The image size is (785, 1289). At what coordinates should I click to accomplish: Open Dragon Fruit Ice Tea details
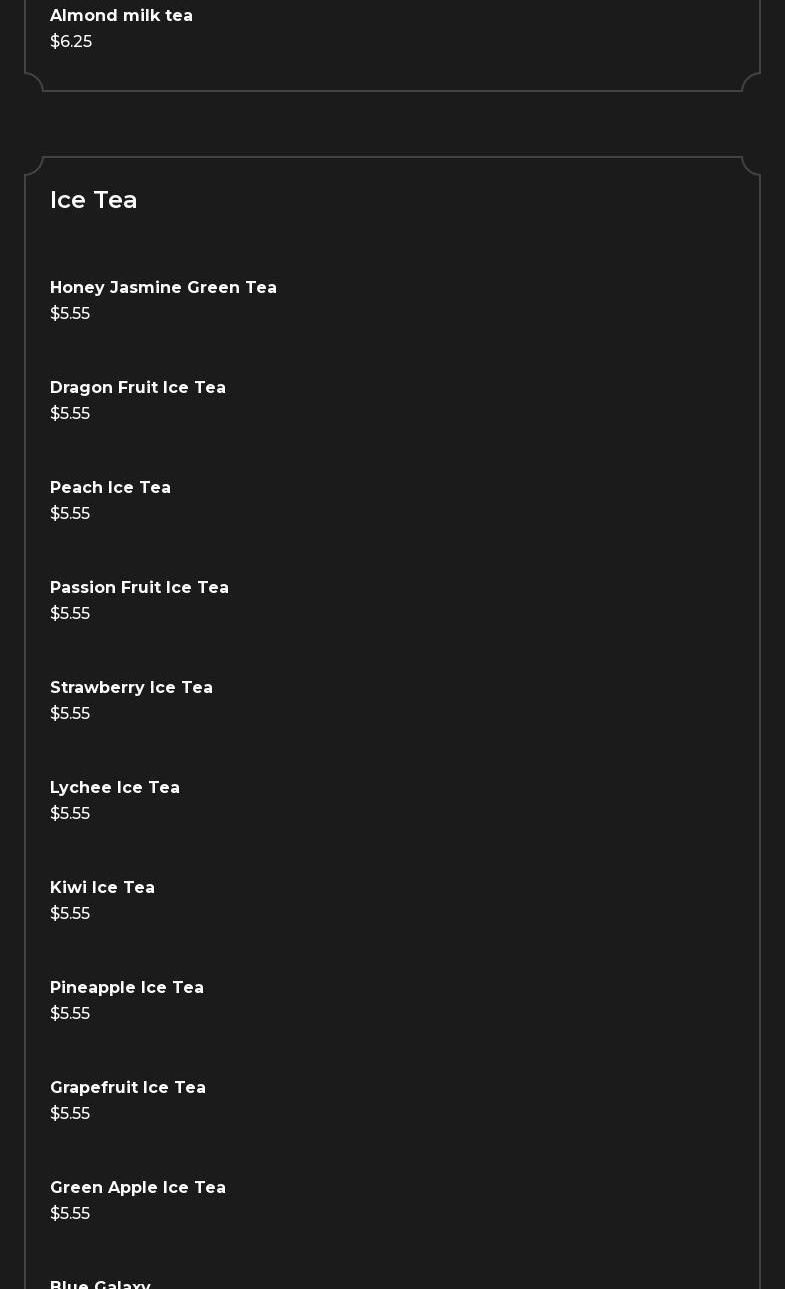click(138, 388)
